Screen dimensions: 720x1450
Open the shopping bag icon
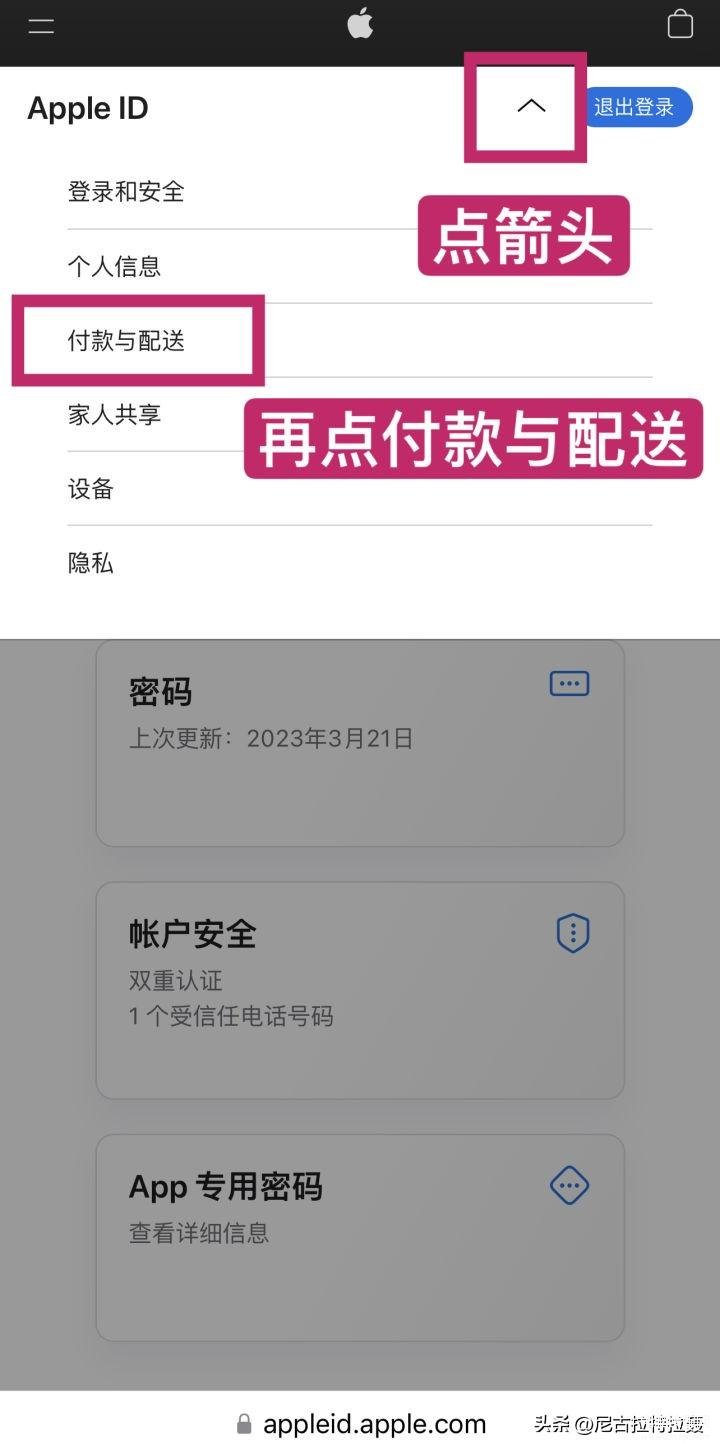tap(680, 25)
